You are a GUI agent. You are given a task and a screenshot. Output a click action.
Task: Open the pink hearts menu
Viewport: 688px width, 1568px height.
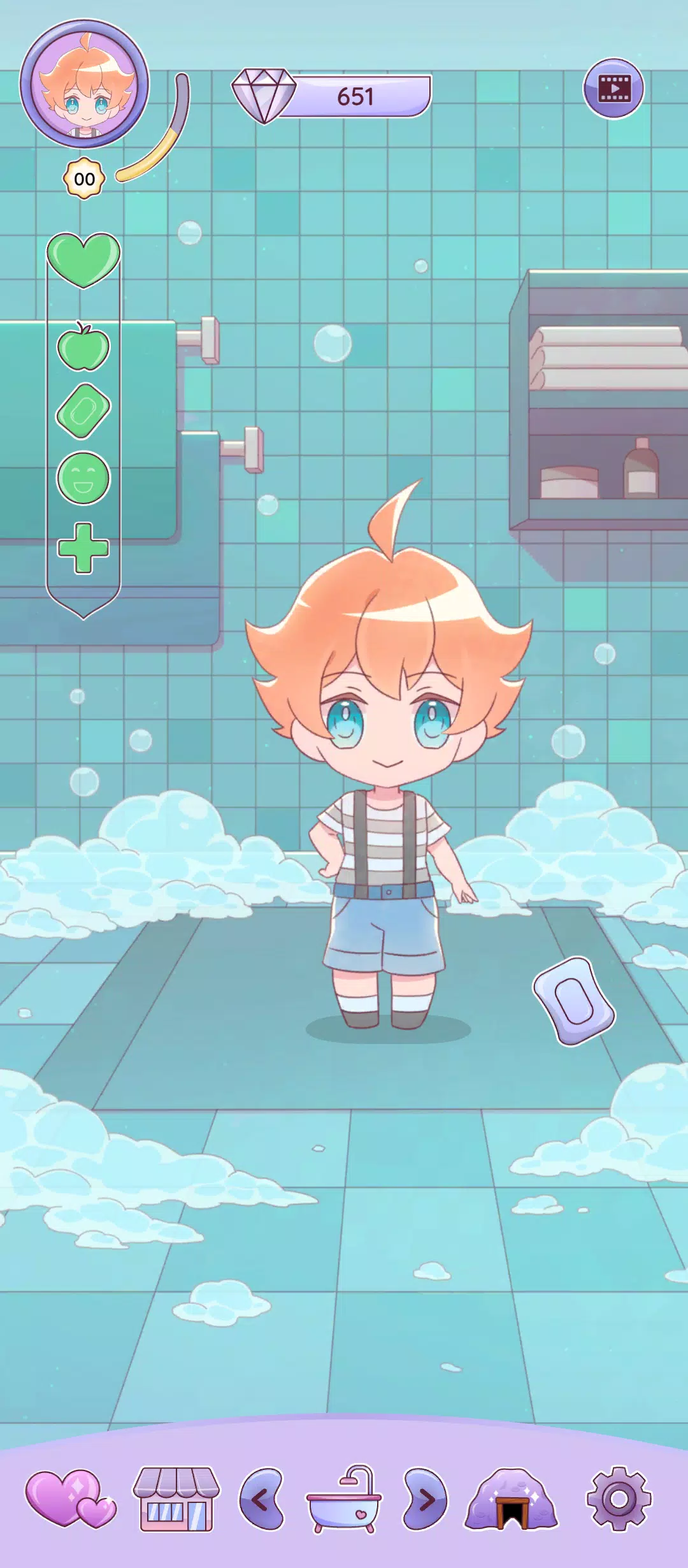69,1499
